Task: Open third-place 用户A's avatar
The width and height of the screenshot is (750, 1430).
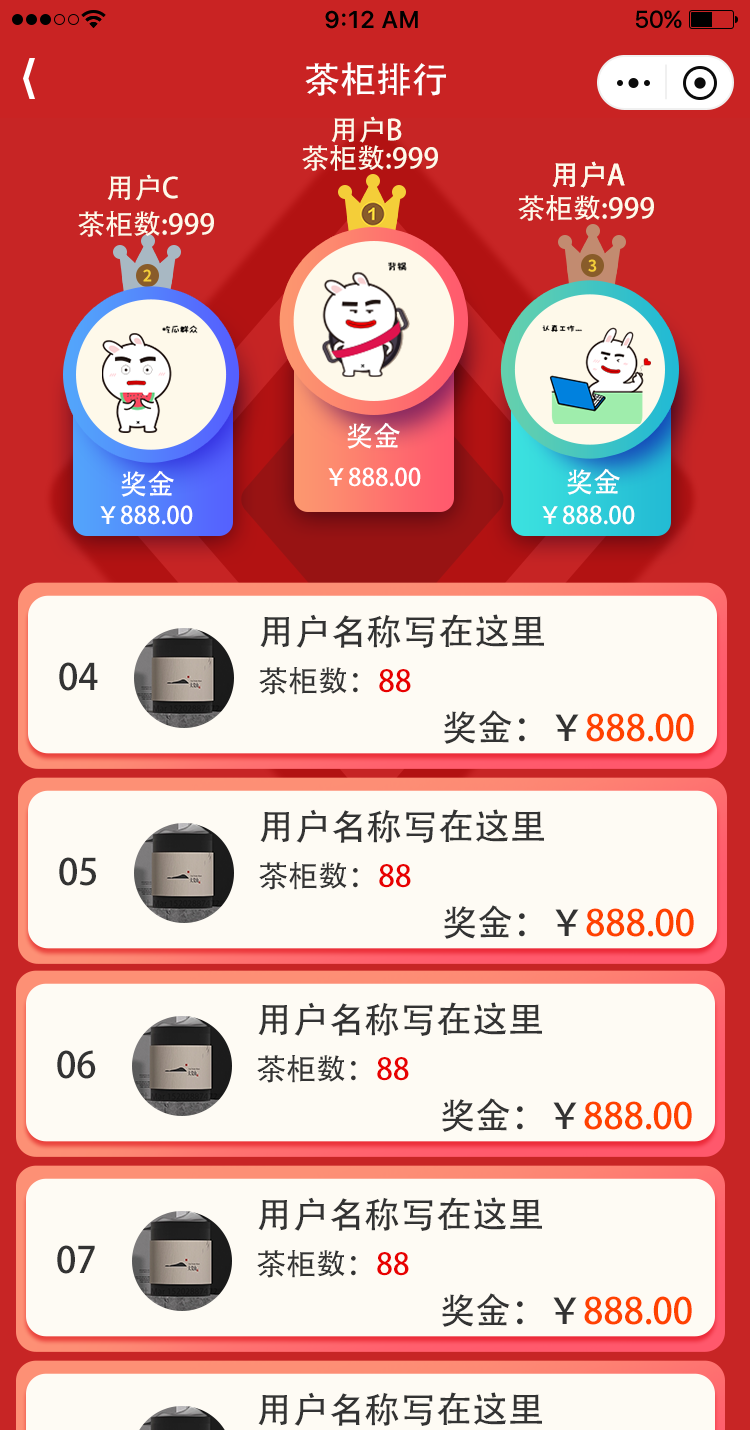Action: click(590, 370)
